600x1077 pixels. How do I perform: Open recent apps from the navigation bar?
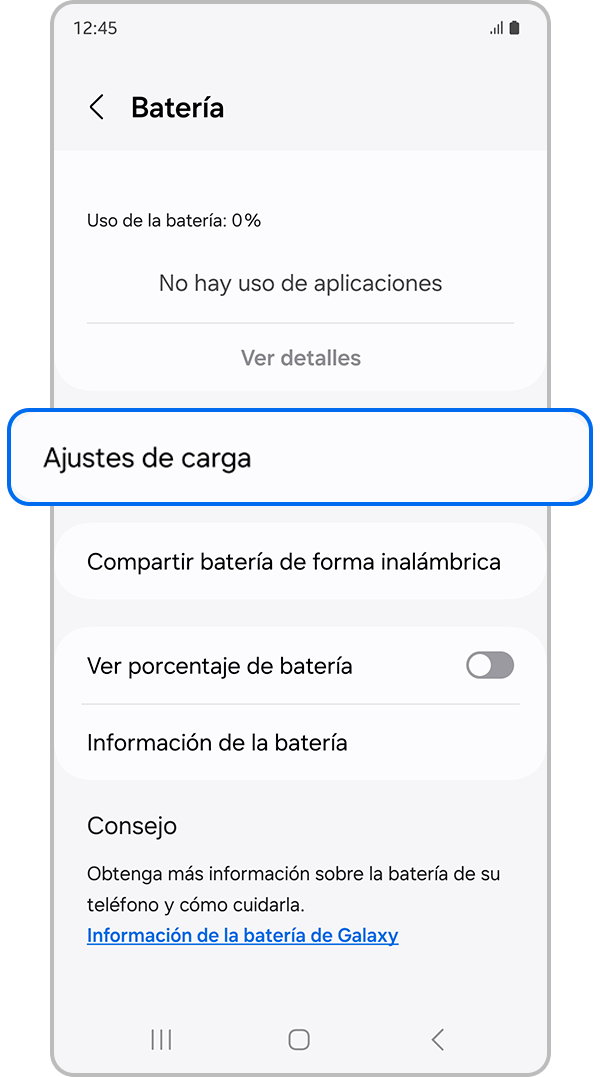point(161,1040)
